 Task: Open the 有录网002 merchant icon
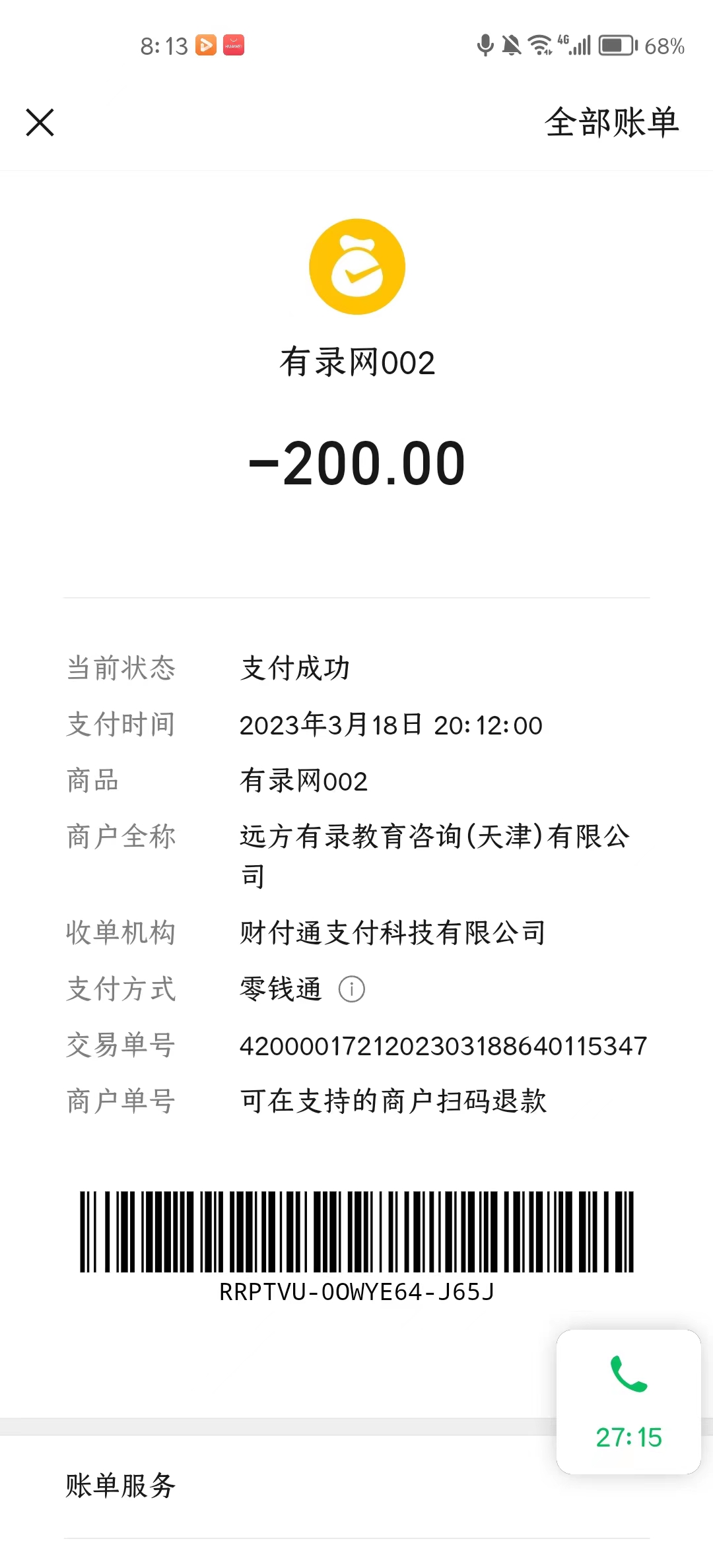click(356, 267)
